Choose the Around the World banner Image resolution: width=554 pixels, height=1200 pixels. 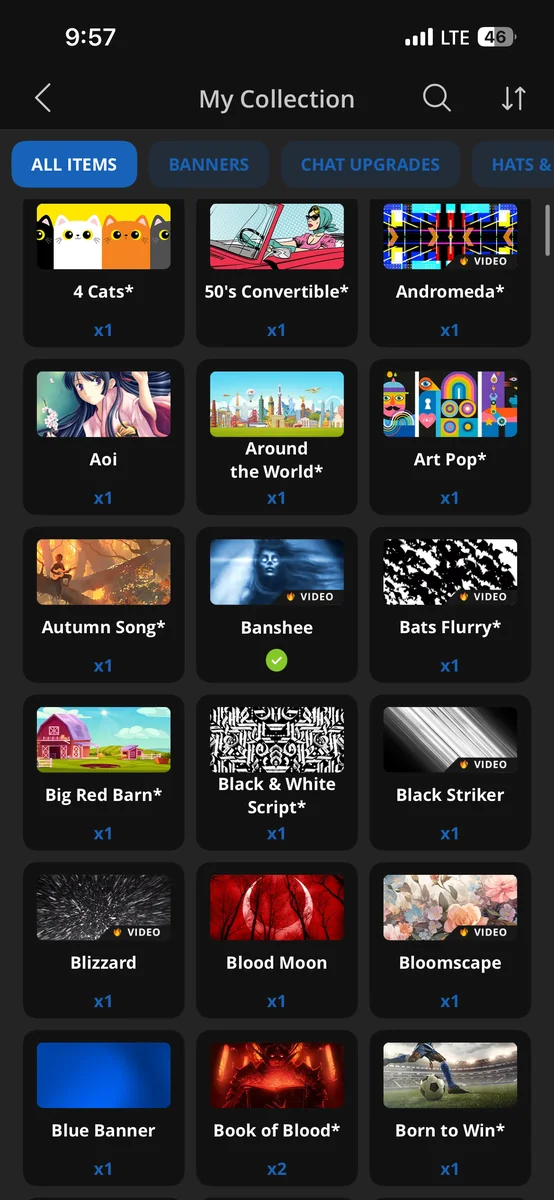[277, 437]
